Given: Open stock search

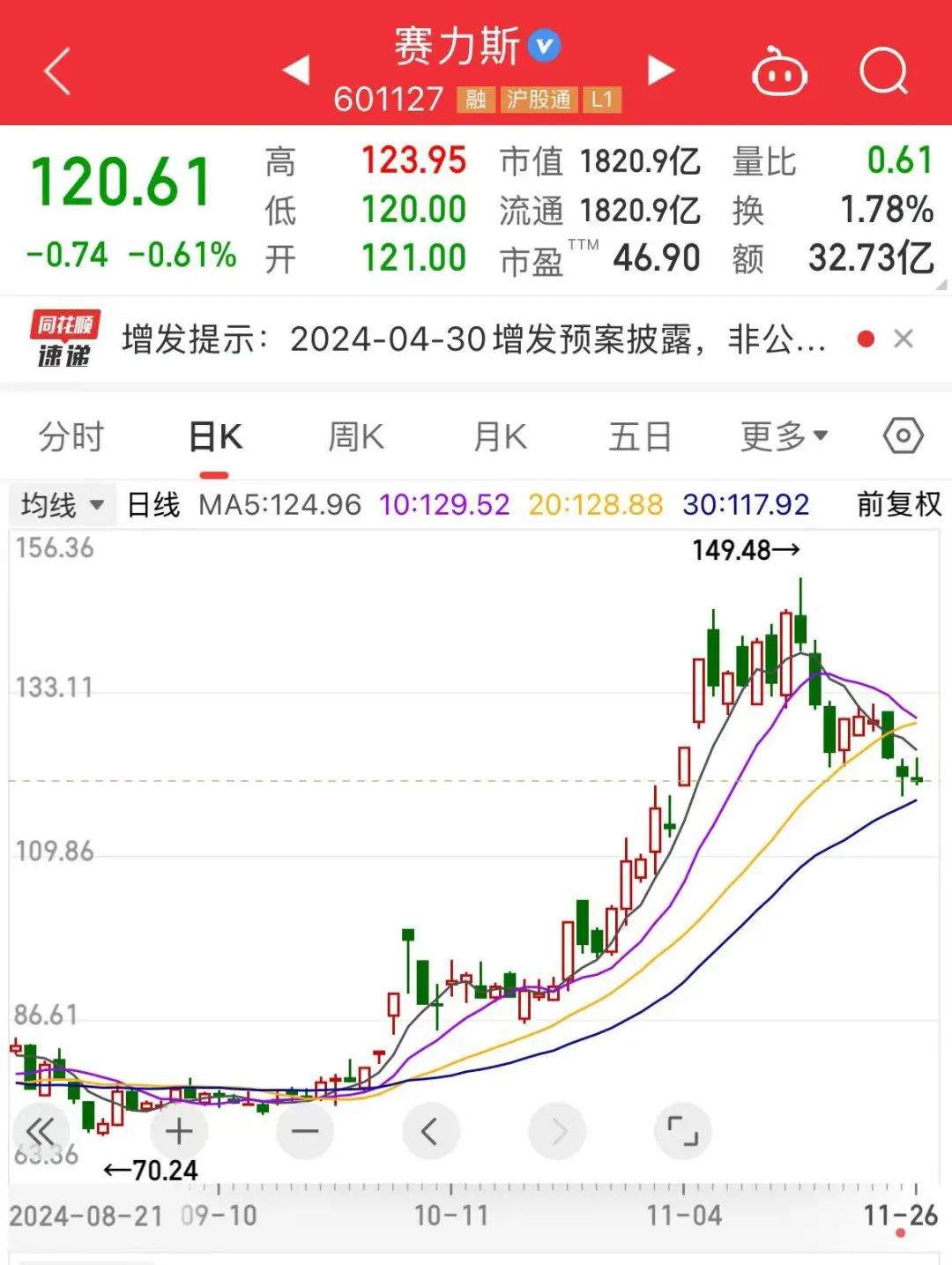Looking at the screenshot, I should pos(883,71).
